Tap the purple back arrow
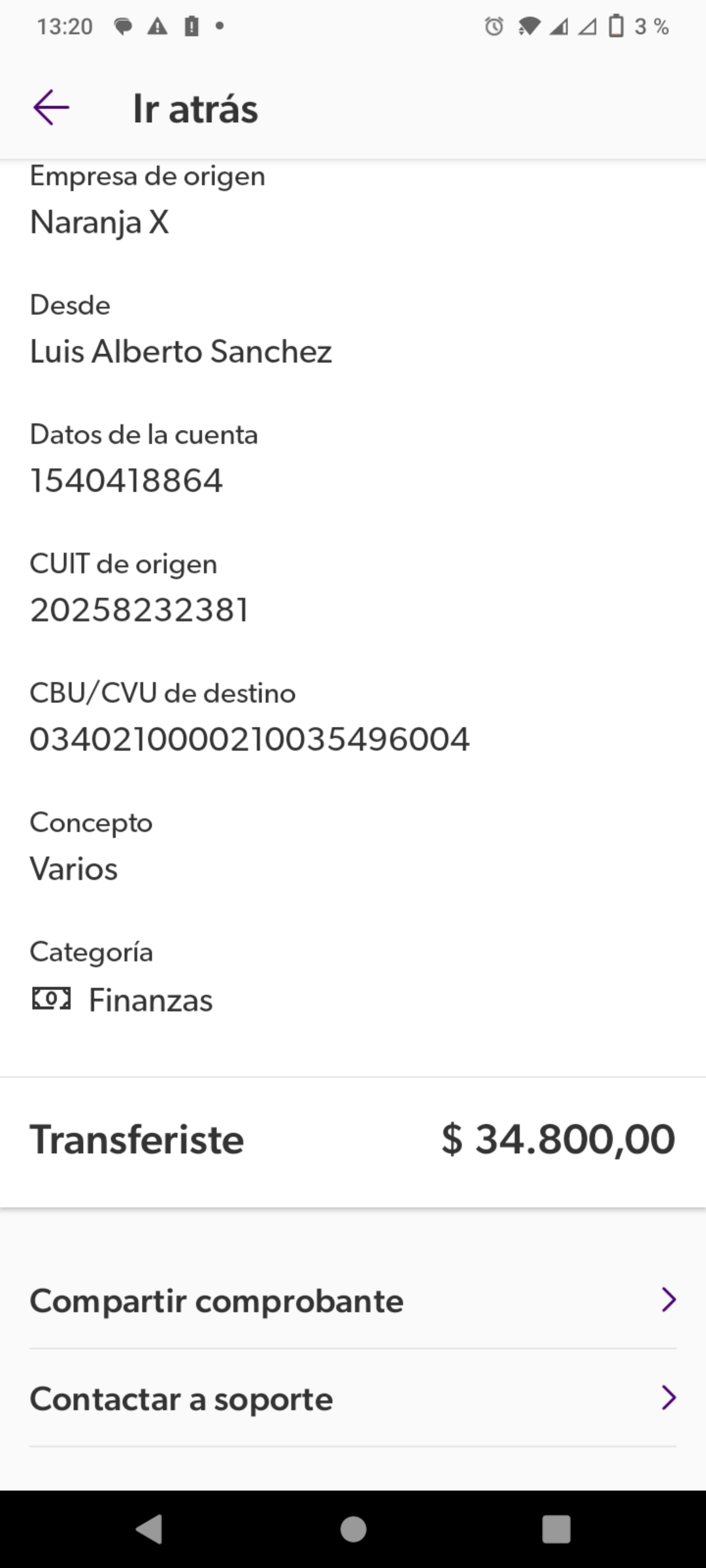Image resolution: width=706 pixels, height=1568 pixels. point(51,108)
